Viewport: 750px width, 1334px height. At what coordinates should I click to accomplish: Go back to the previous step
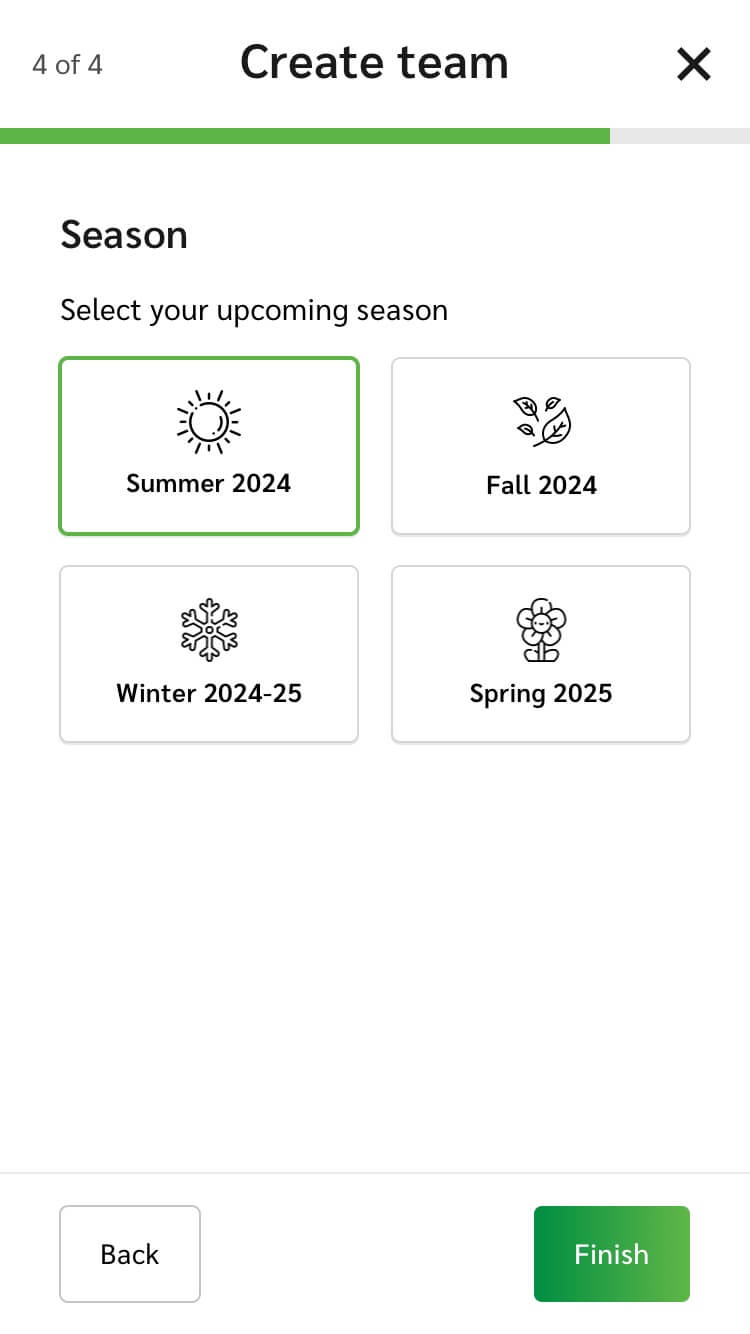click(130, 1254)
